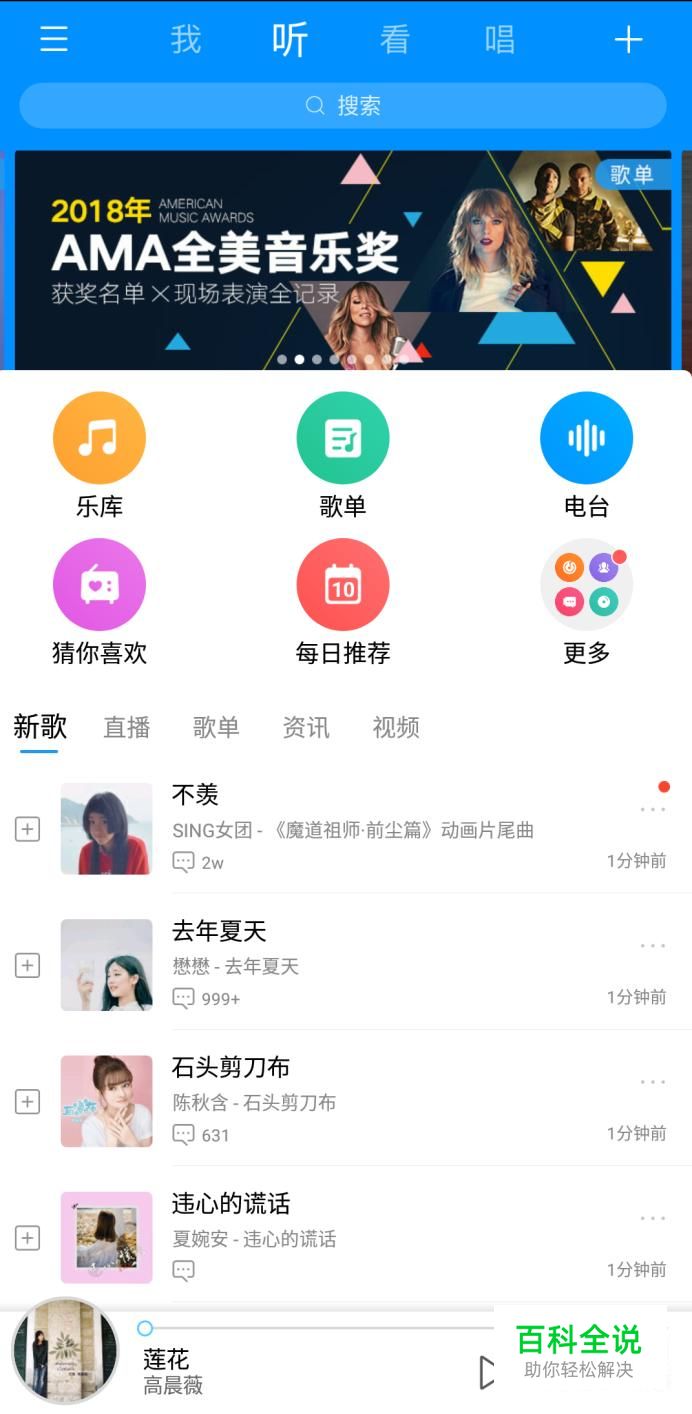
Task: Switch to the 唱 top tab
Action: coord(499,39)
